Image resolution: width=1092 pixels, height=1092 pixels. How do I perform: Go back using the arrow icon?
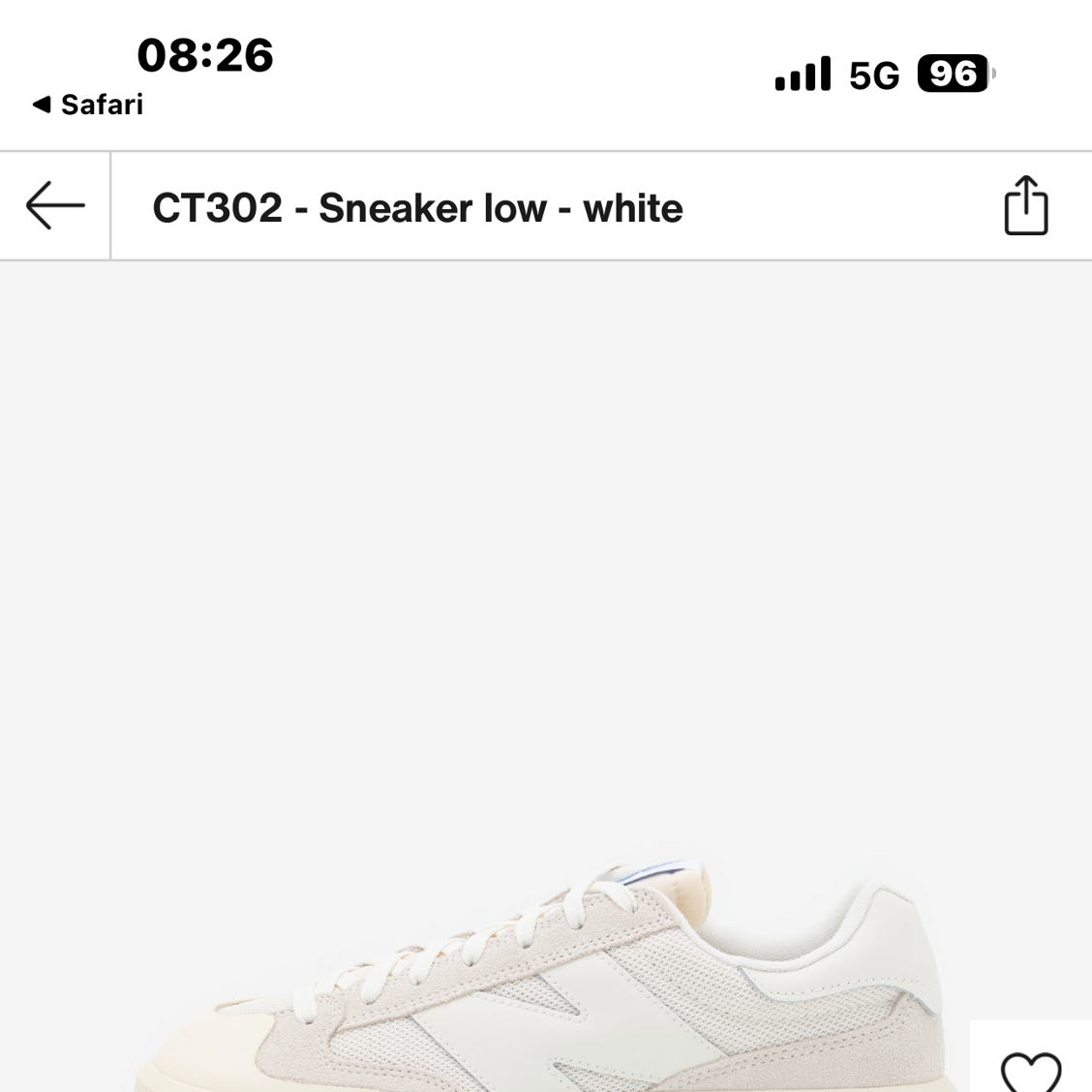point(55,206)
